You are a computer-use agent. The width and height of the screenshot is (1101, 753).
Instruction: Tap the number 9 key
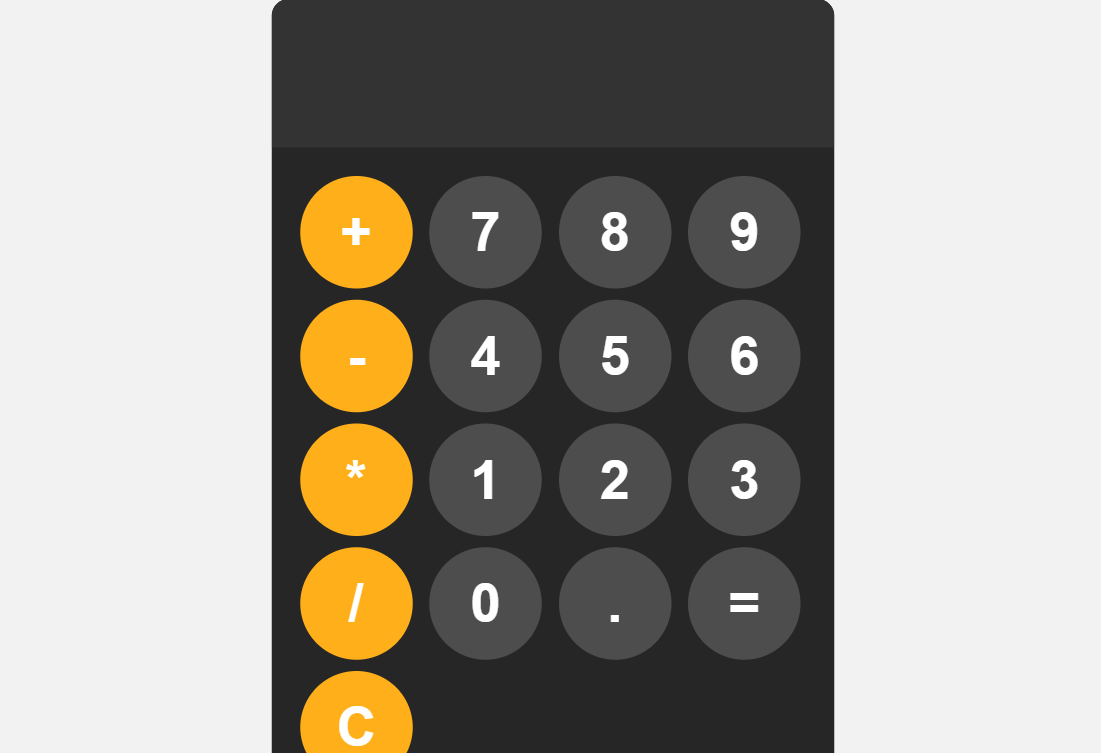[744, 232]
